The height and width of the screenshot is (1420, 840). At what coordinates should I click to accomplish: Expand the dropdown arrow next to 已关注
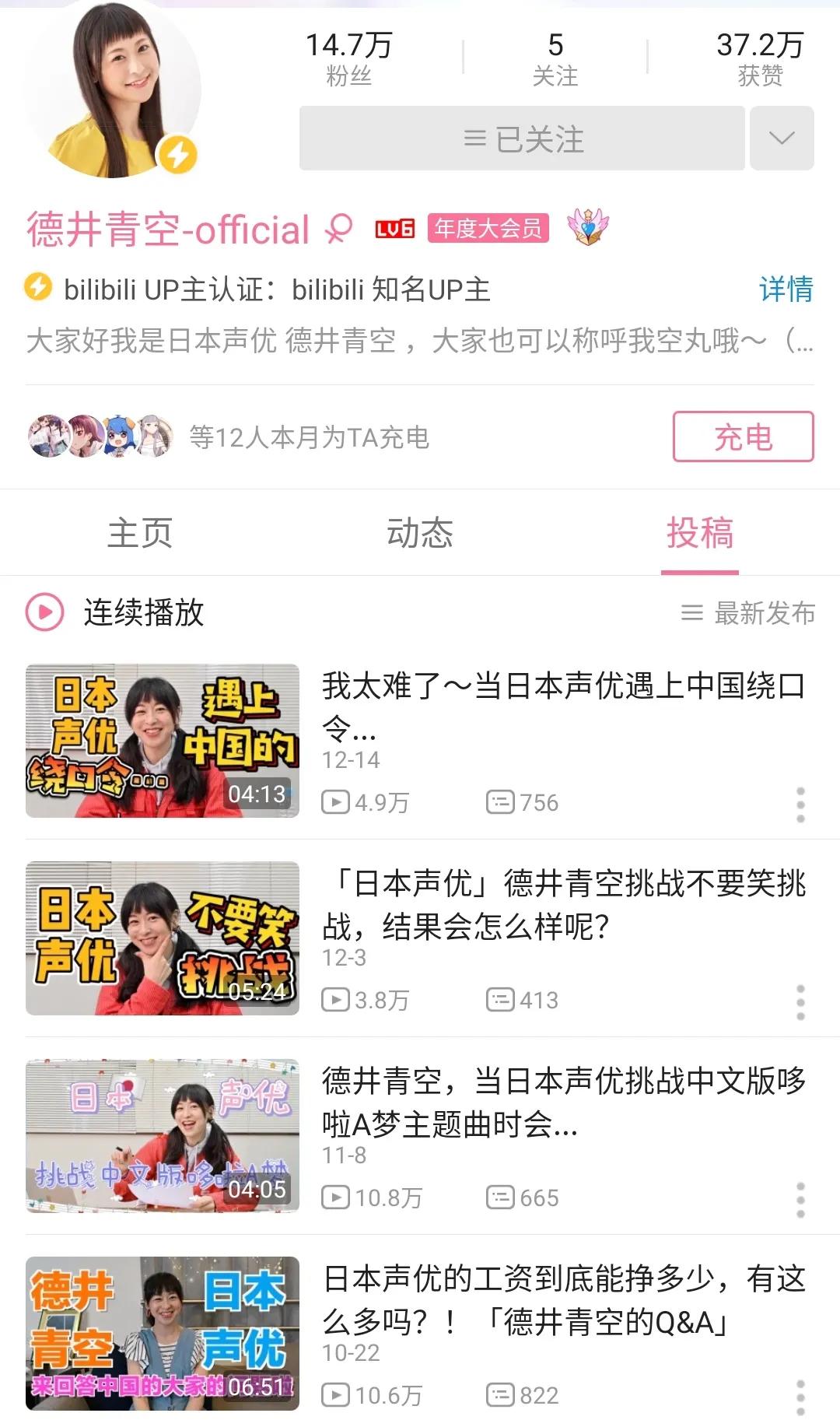[780, 140]
